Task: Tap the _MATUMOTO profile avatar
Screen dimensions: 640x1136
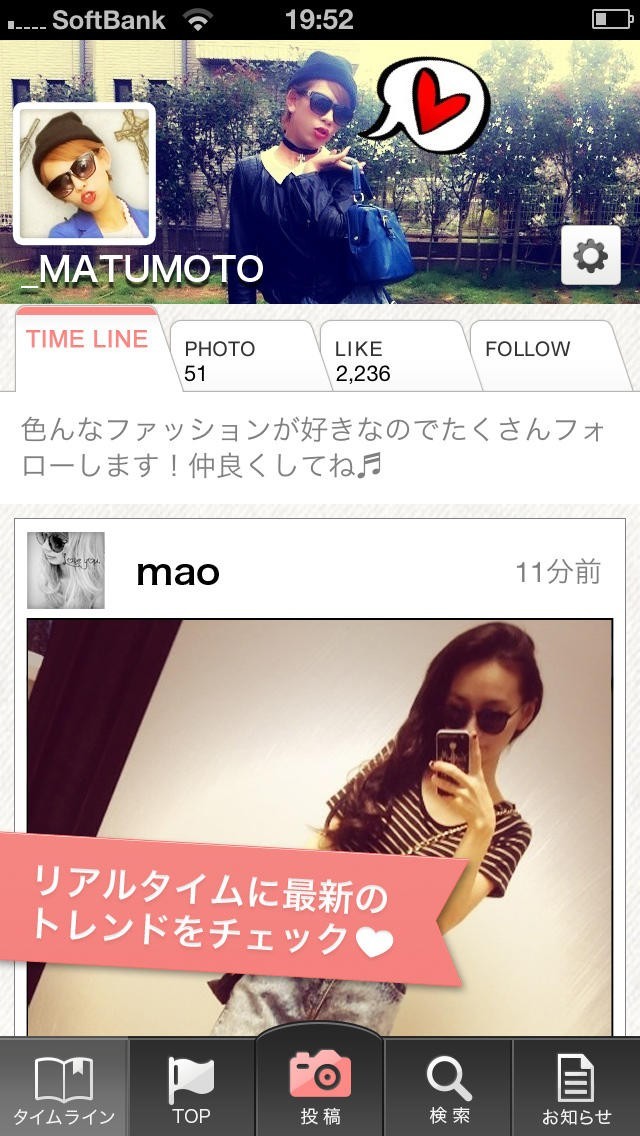Action: click(x=84, y=173)
